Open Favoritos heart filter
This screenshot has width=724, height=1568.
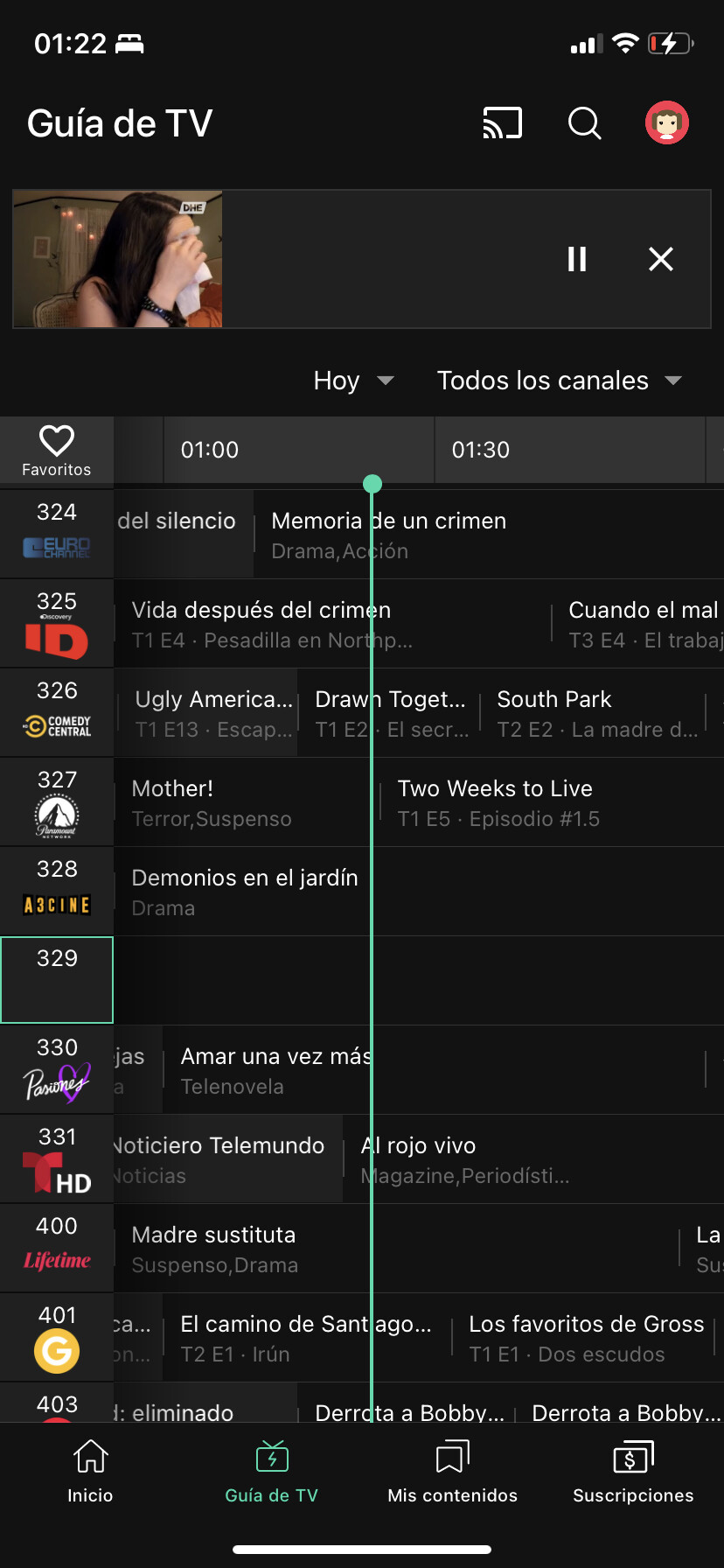click(57, 450)
